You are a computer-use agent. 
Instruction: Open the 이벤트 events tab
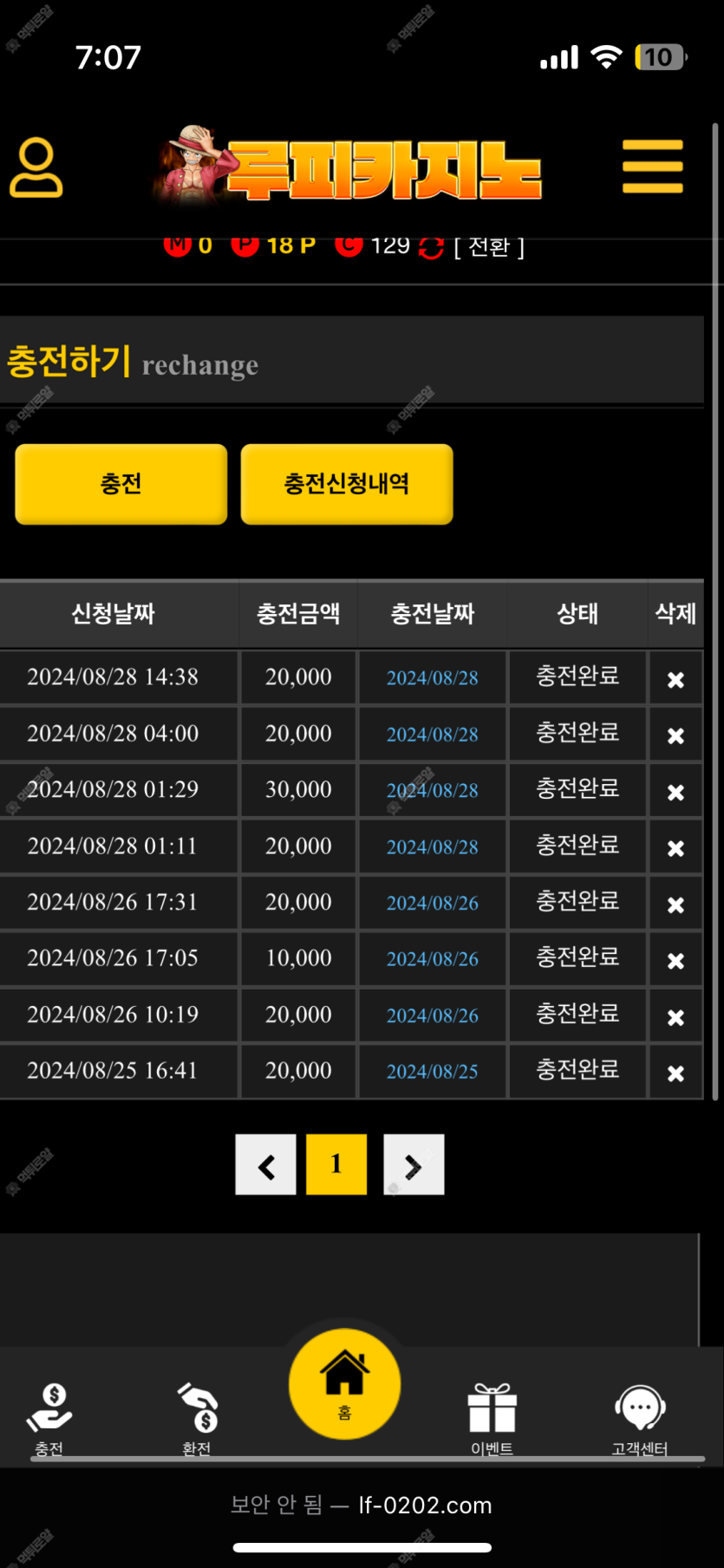click(492, 1419)
